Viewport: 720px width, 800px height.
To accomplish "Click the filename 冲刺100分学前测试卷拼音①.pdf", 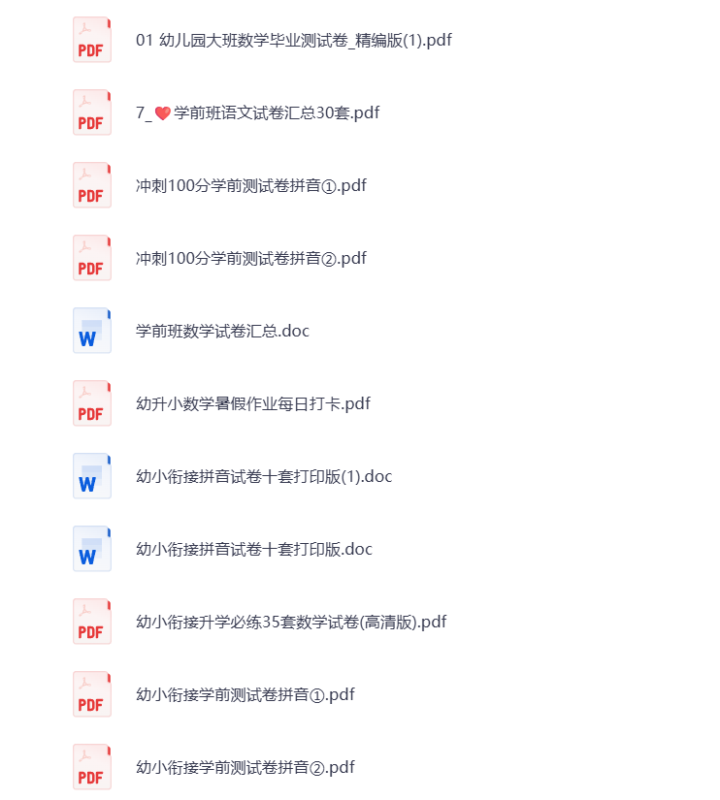I will coord(251,185).
